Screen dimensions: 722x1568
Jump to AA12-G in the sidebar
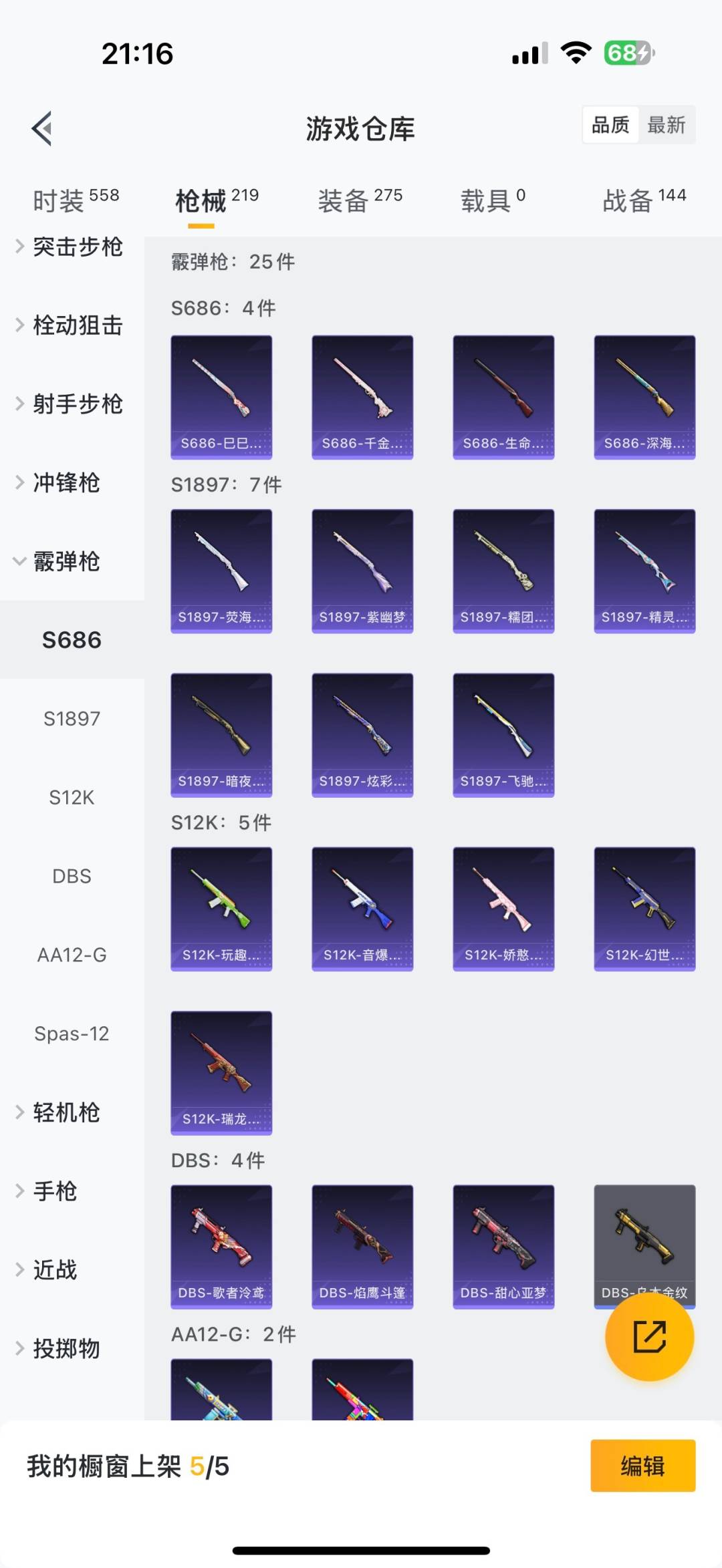72,955
